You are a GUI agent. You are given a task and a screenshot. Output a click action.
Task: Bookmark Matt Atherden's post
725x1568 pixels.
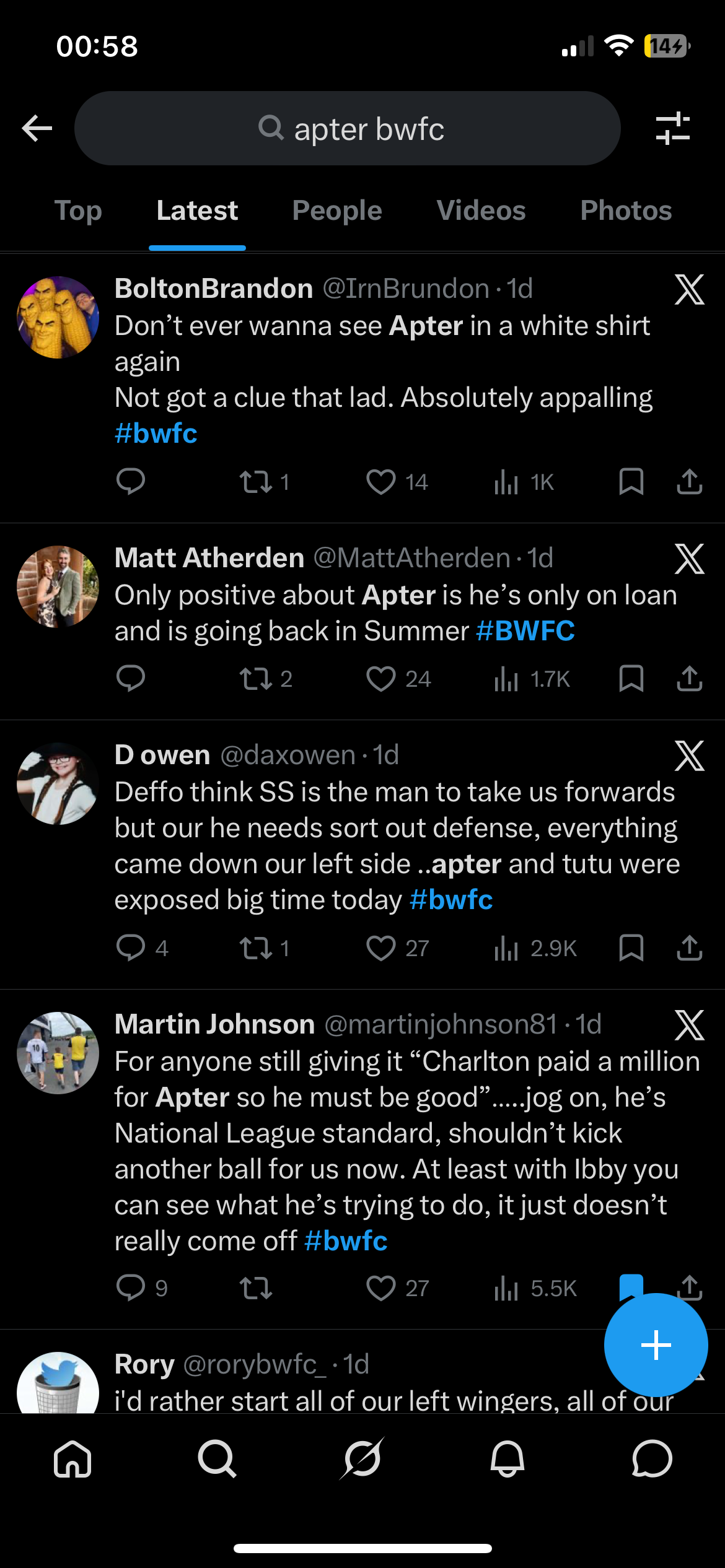tap(631, 679)
